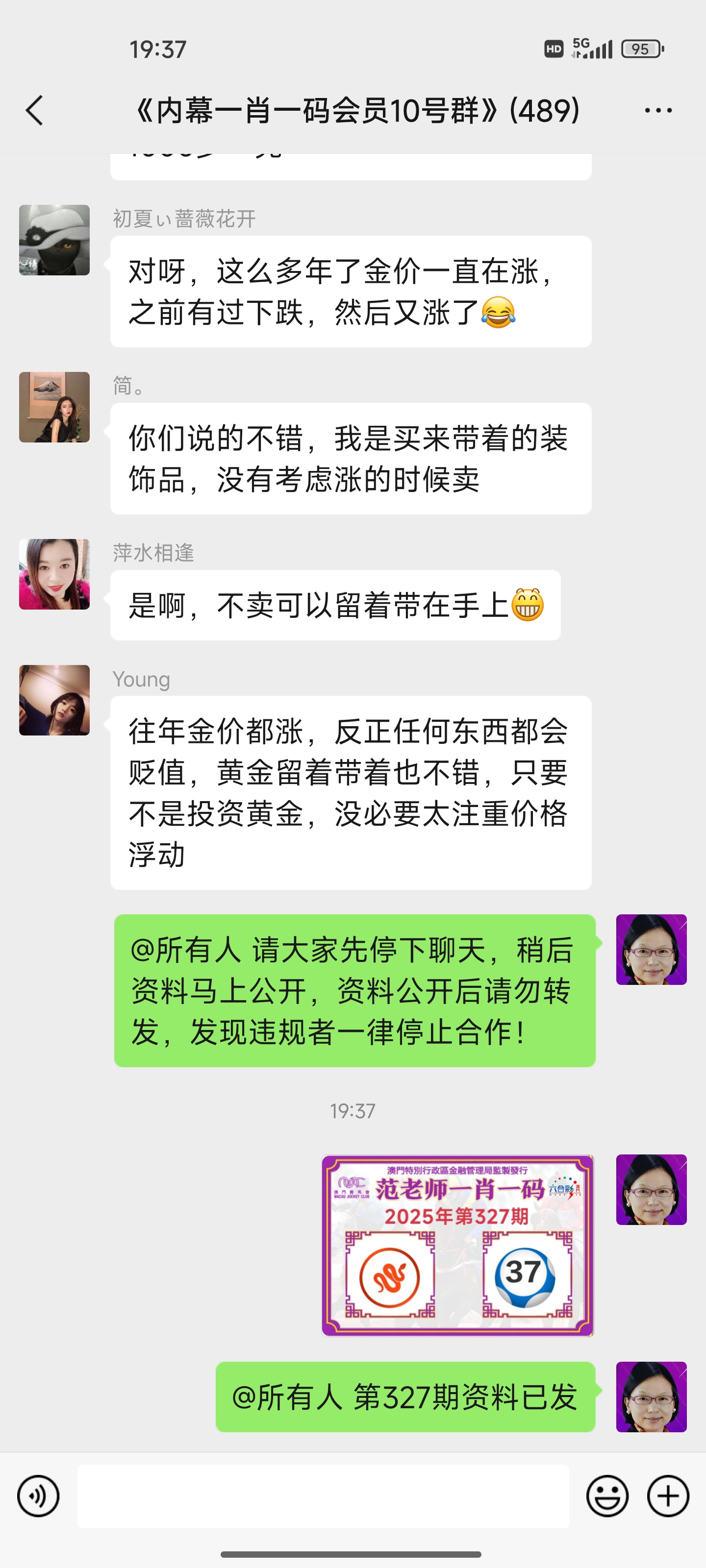Tap the voice message icon
The width and height of the screenshot is (706, 1568).
pyautogui.click(x=38, y=1495)
